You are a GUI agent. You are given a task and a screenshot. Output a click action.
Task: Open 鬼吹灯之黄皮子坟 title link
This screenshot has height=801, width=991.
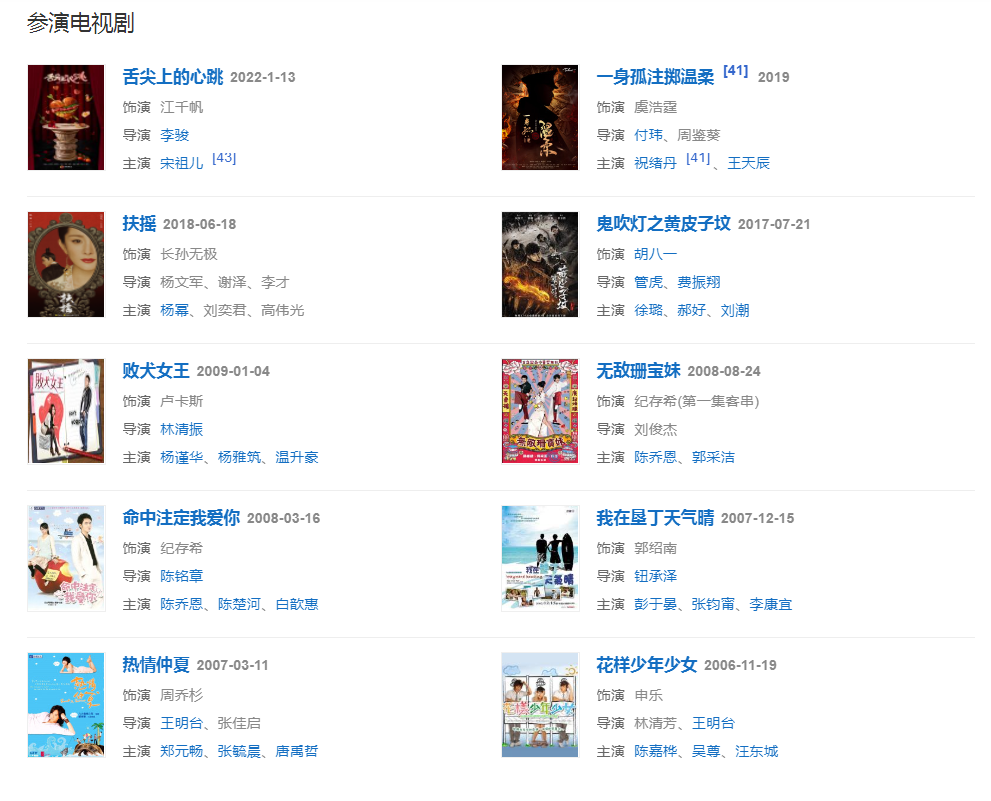tap(663, 224)
